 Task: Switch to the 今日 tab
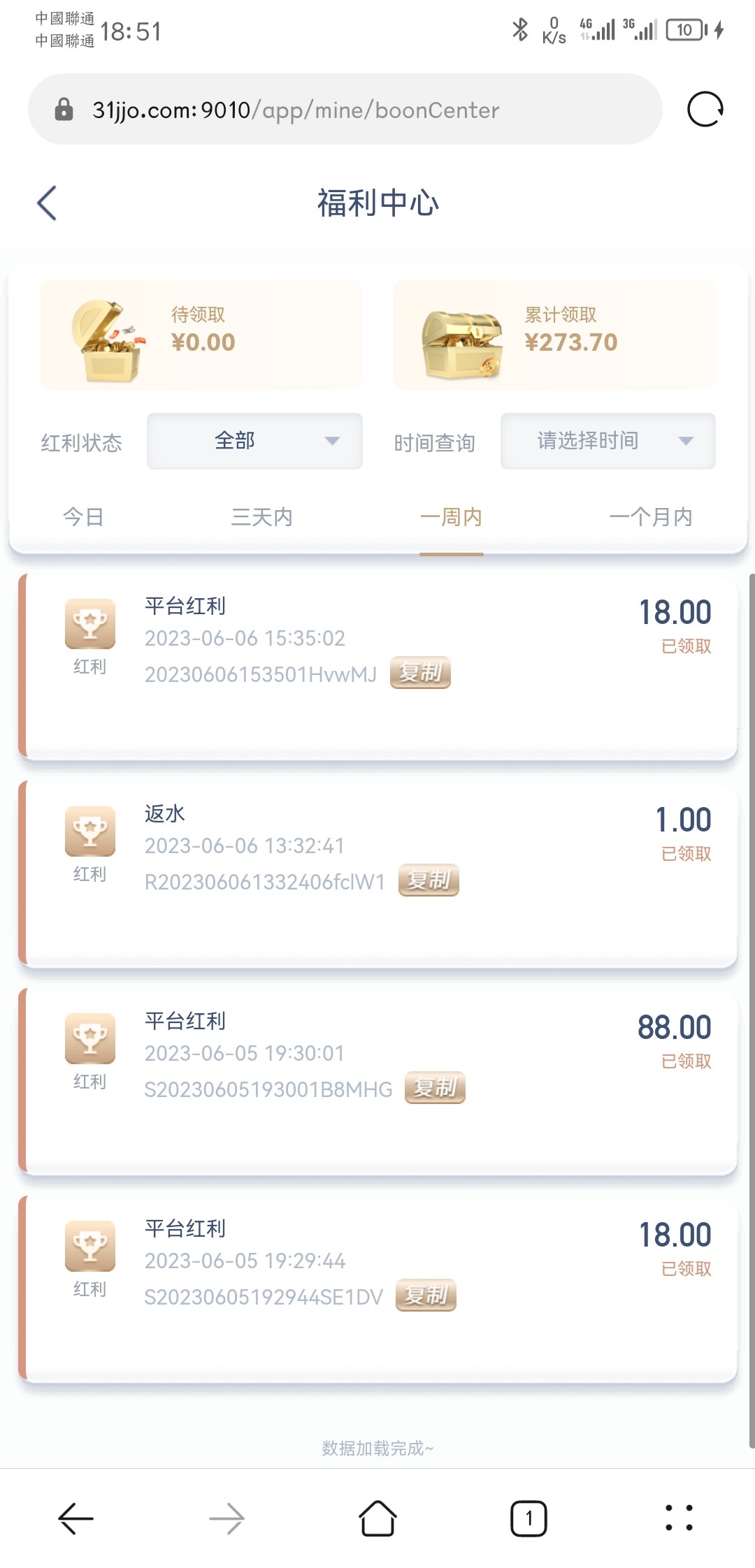pyautogui.click(x=83, y=517)
